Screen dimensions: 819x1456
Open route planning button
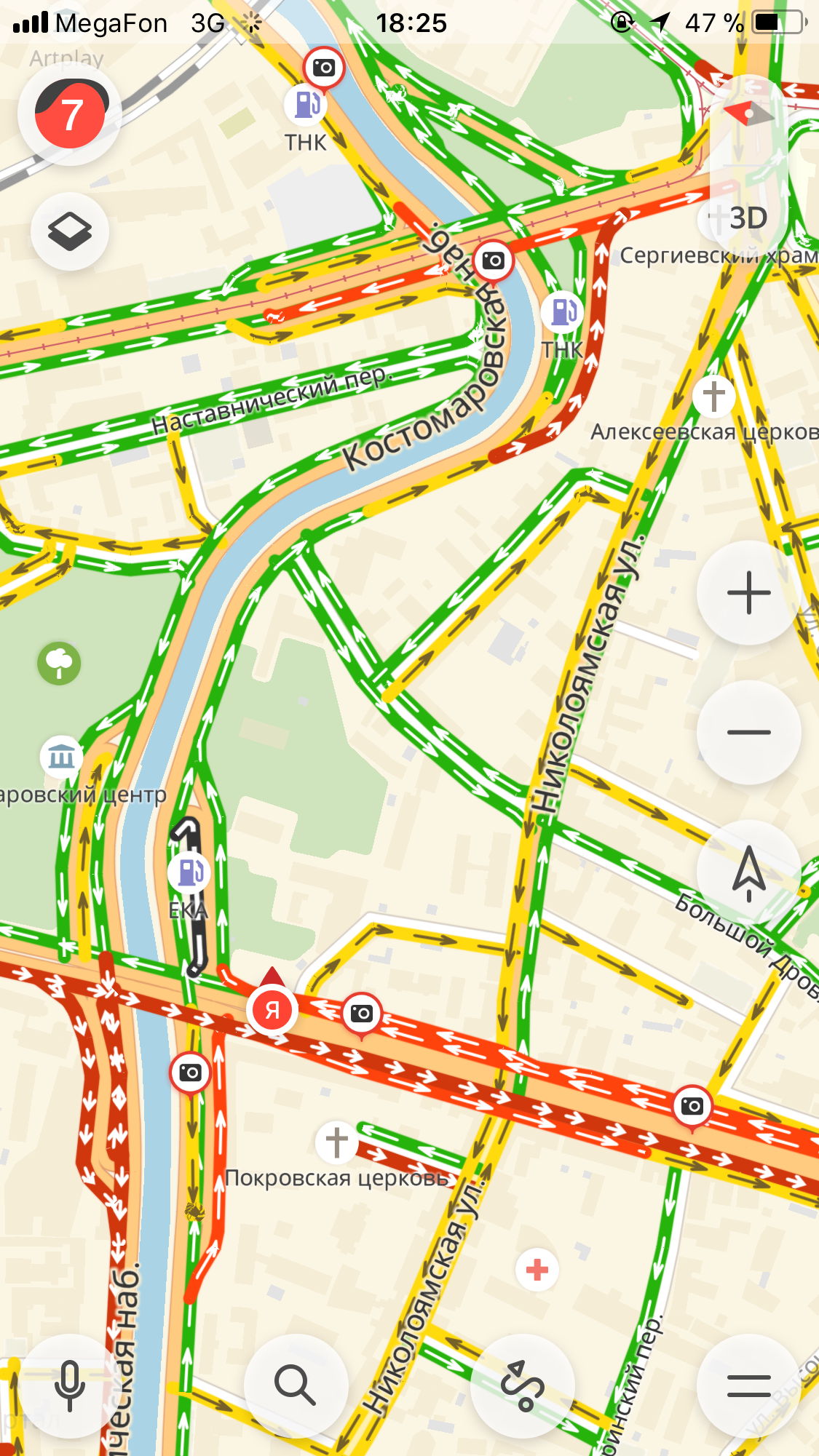pyautogui.click(x=522, y=1385)
